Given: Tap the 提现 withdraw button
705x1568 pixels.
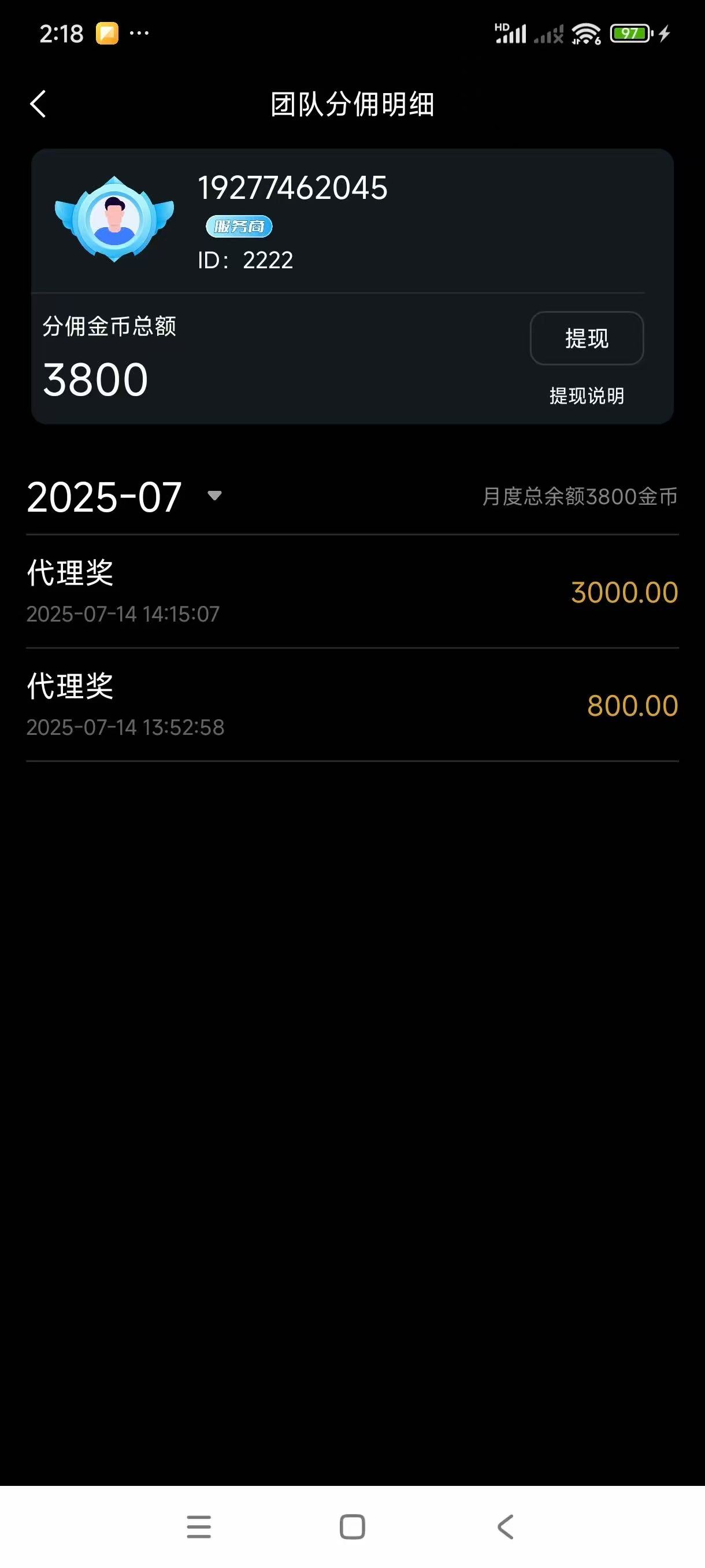Looking at the screenshot, I should pos(587,338).
